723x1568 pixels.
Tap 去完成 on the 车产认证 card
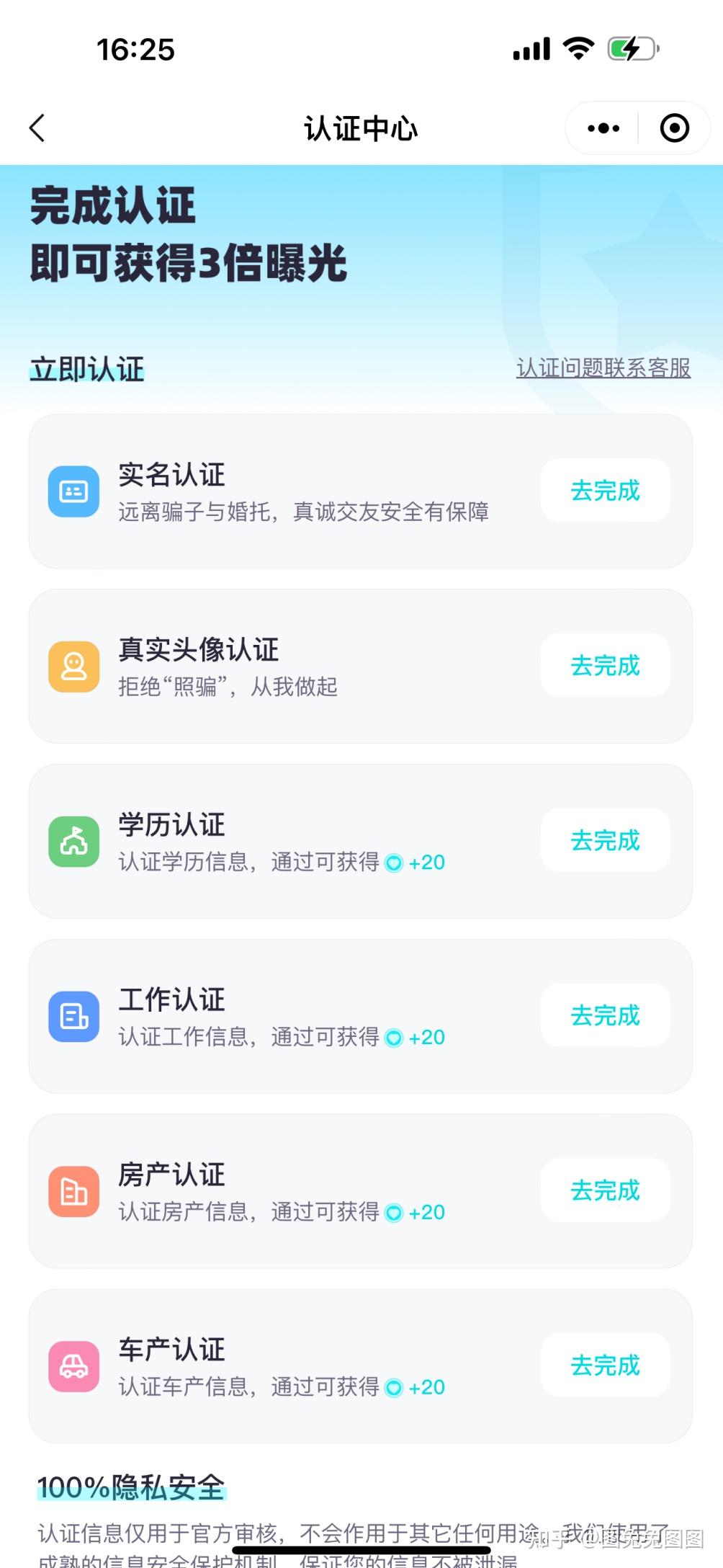coord(605,1366)
